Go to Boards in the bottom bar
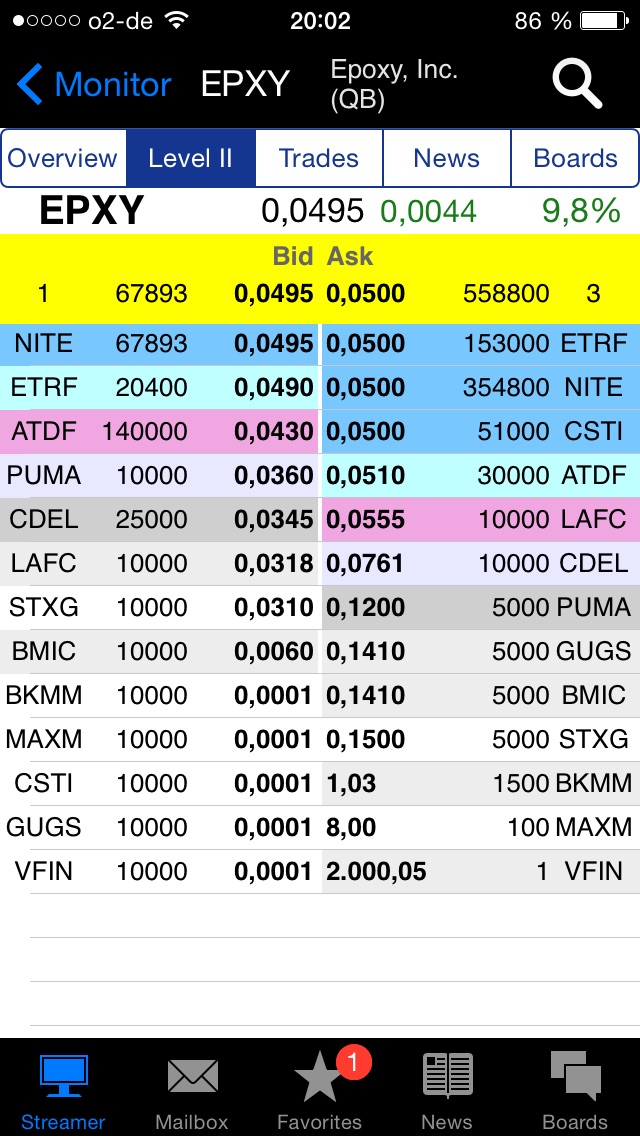The width and height of the screenshot is (640, 1136). pyautogui.click(x=575, y=1090)
